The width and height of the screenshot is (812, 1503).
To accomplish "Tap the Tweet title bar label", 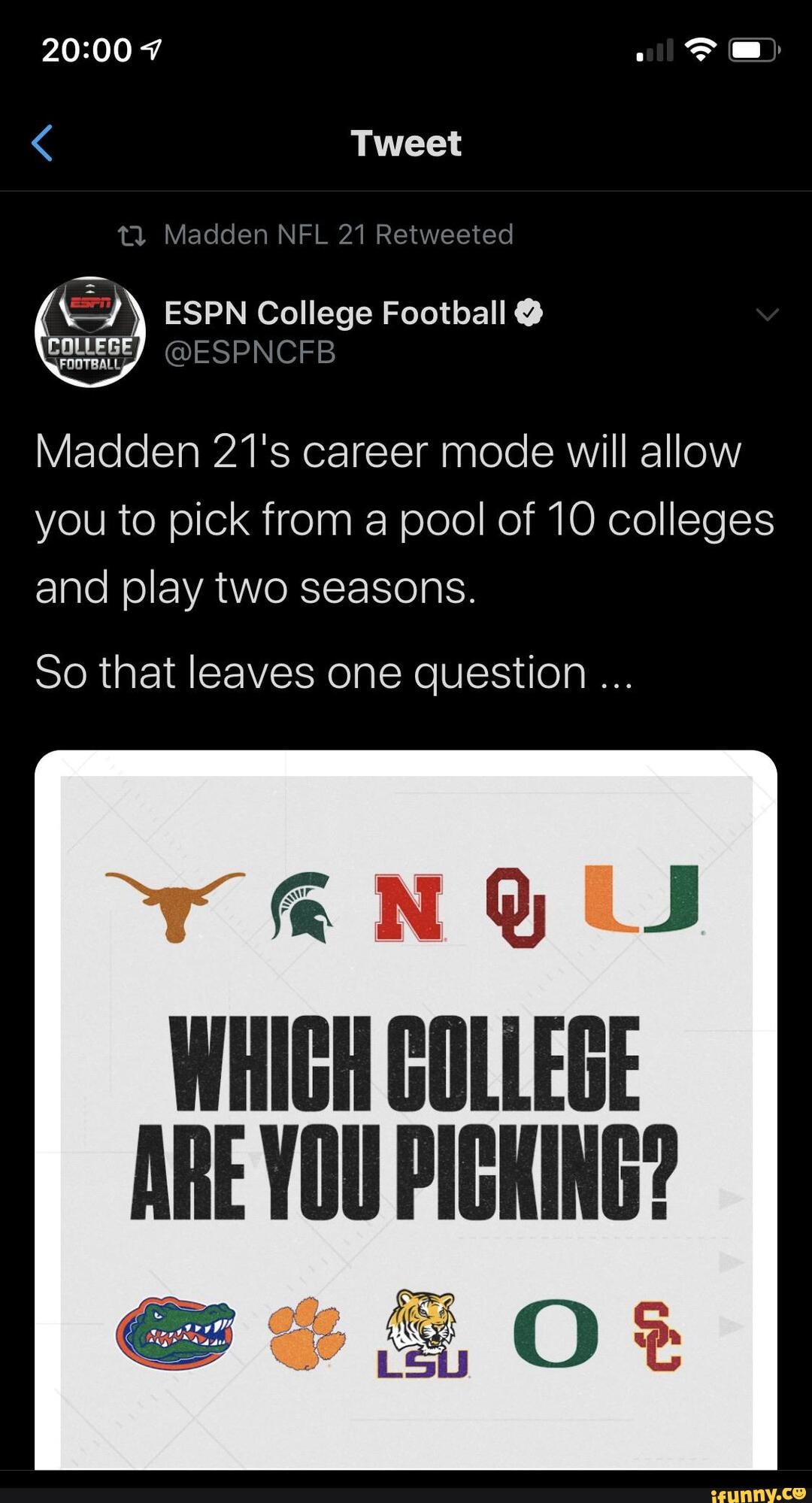I will click(406, 143).
